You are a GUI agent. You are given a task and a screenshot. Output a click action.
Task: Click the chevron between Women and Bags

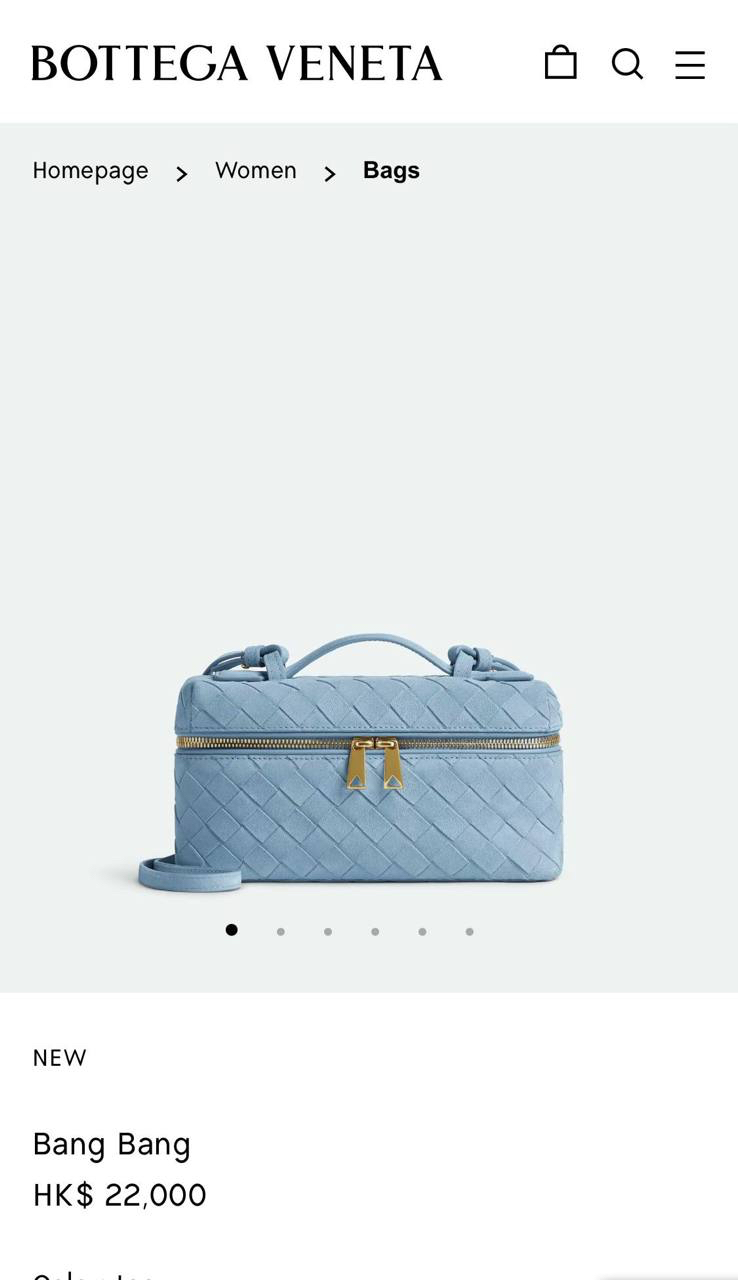coord(329,174)
